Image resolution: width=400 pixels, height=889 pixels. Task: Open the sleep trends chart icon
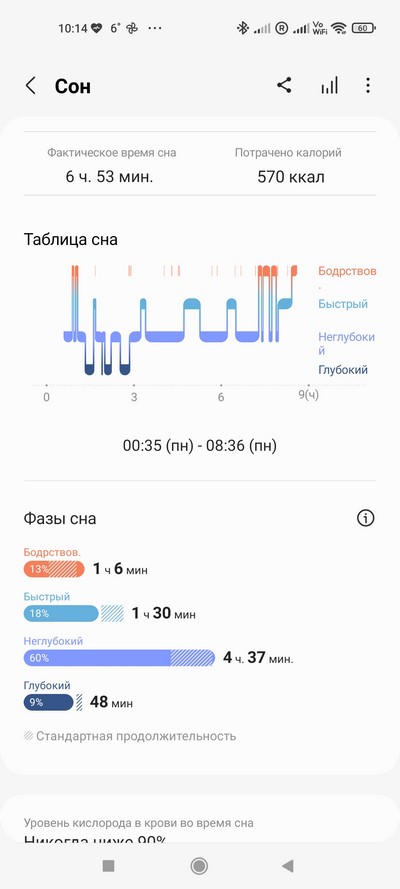pyautogui.click(x=329, y=86)
